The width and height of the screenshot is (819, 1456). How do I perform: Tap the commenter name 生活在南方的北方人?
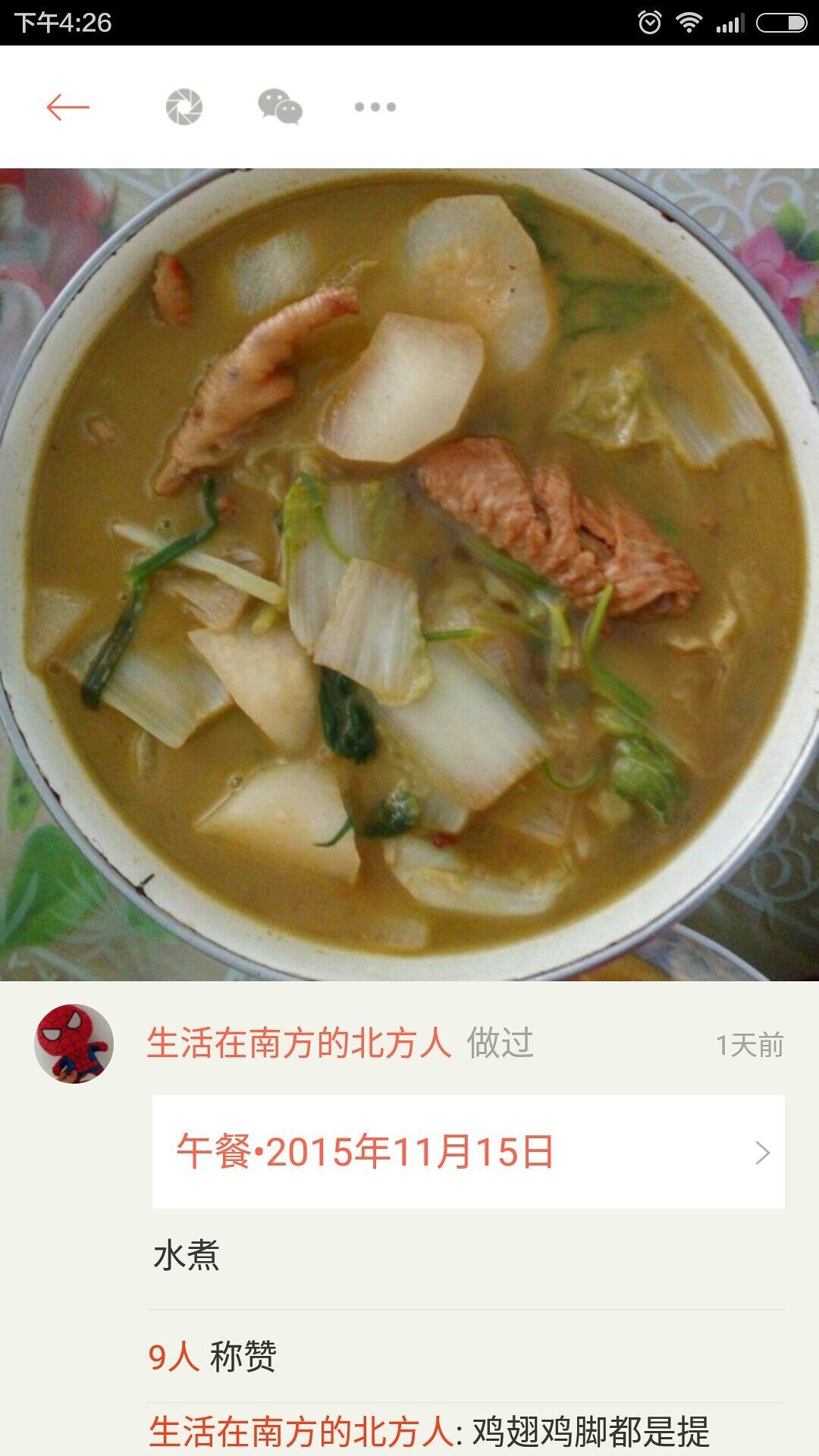pos(300,1432)
